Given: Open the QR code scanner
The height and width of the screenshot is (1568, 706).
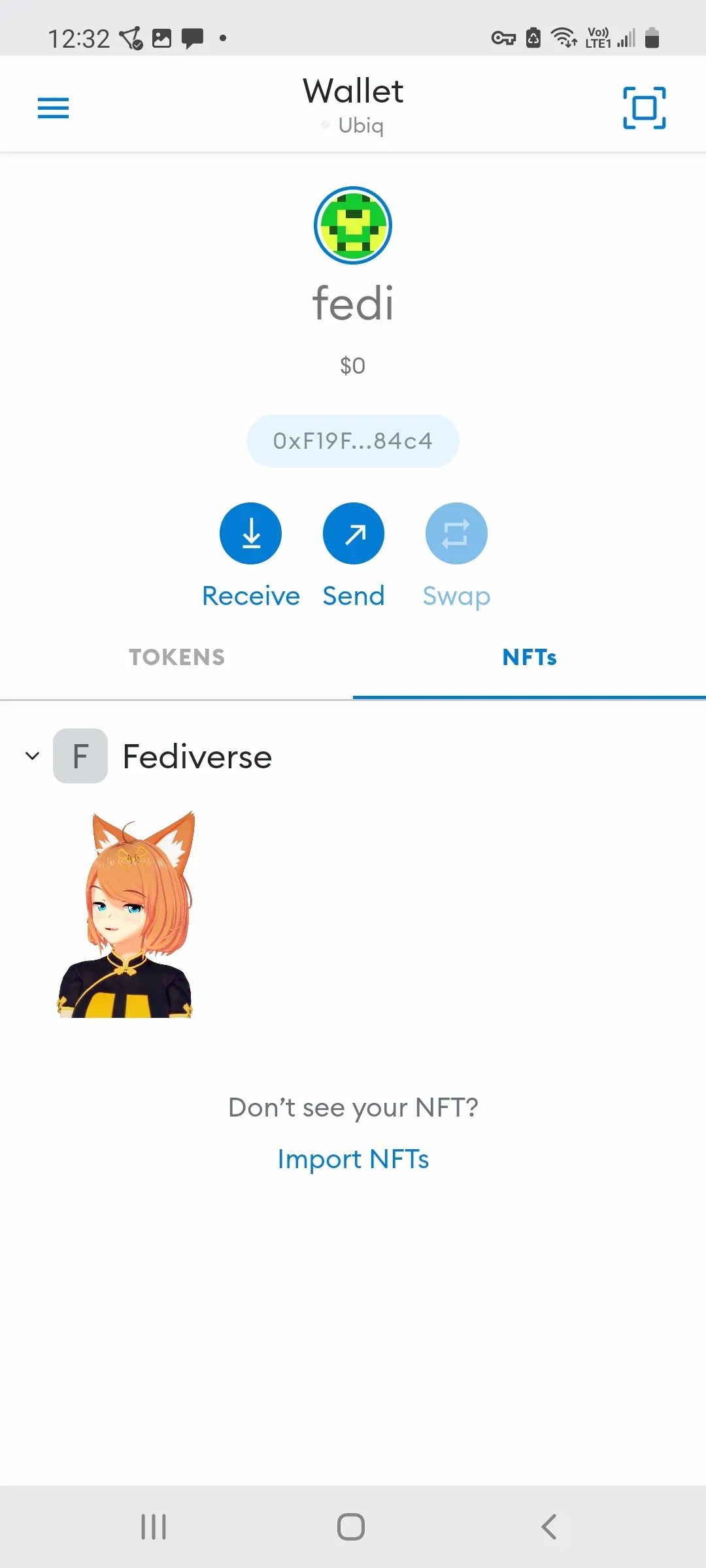Looking at the screenshot, I should coord(644,108).
